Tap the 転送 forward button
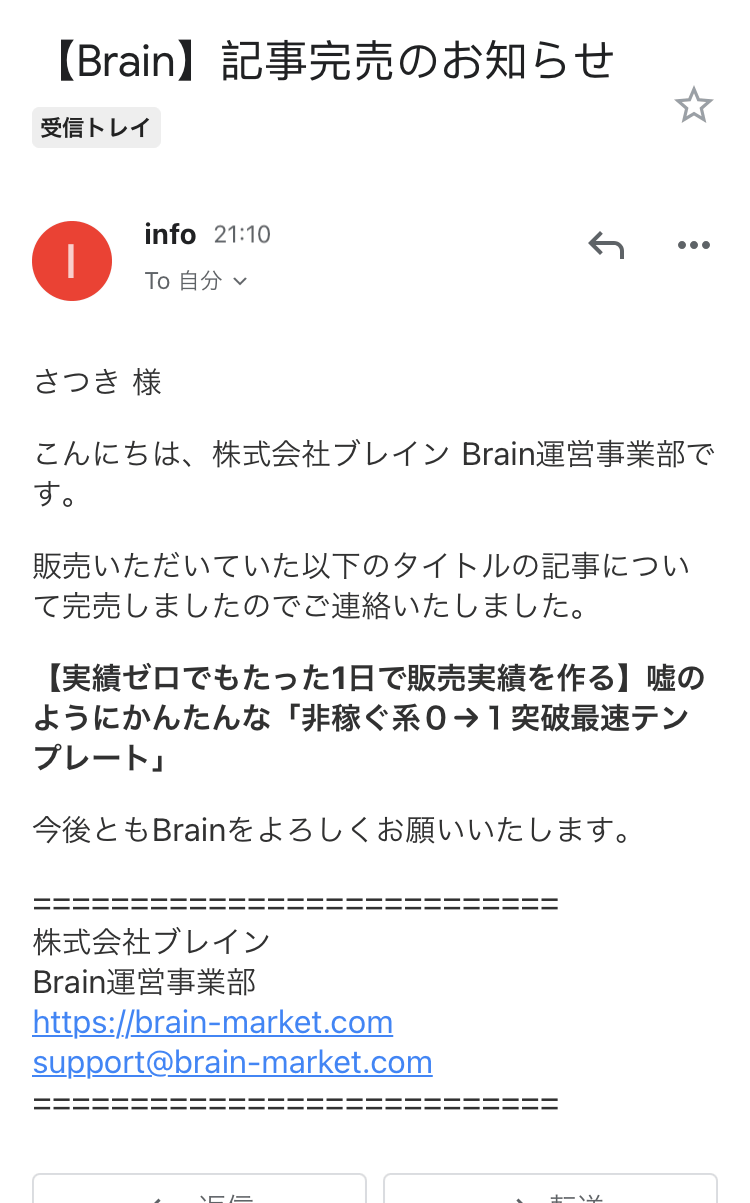The width and height of the screenshot is (750, 1203). [550, 1188]
